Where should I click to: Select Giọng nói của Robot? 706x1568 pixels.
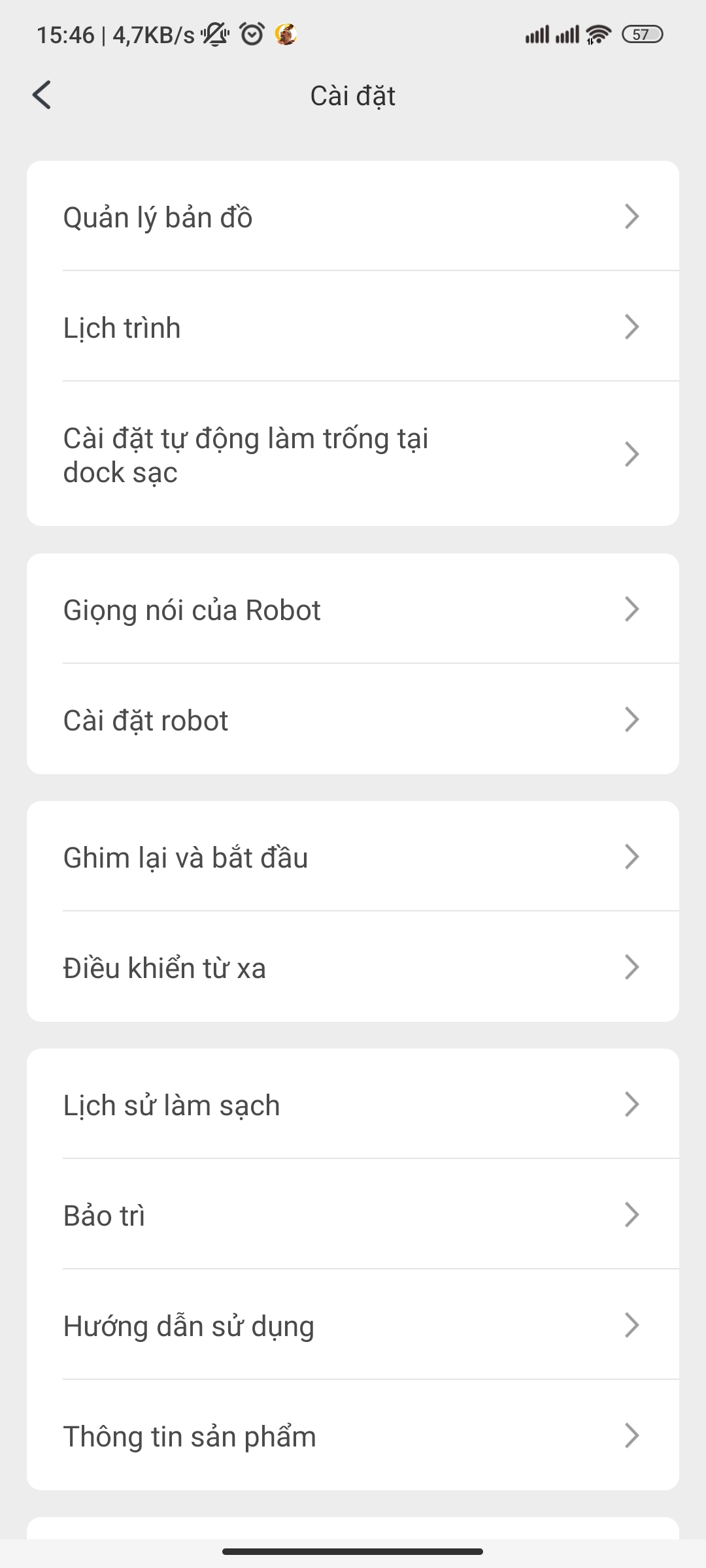tap(353, 609)
